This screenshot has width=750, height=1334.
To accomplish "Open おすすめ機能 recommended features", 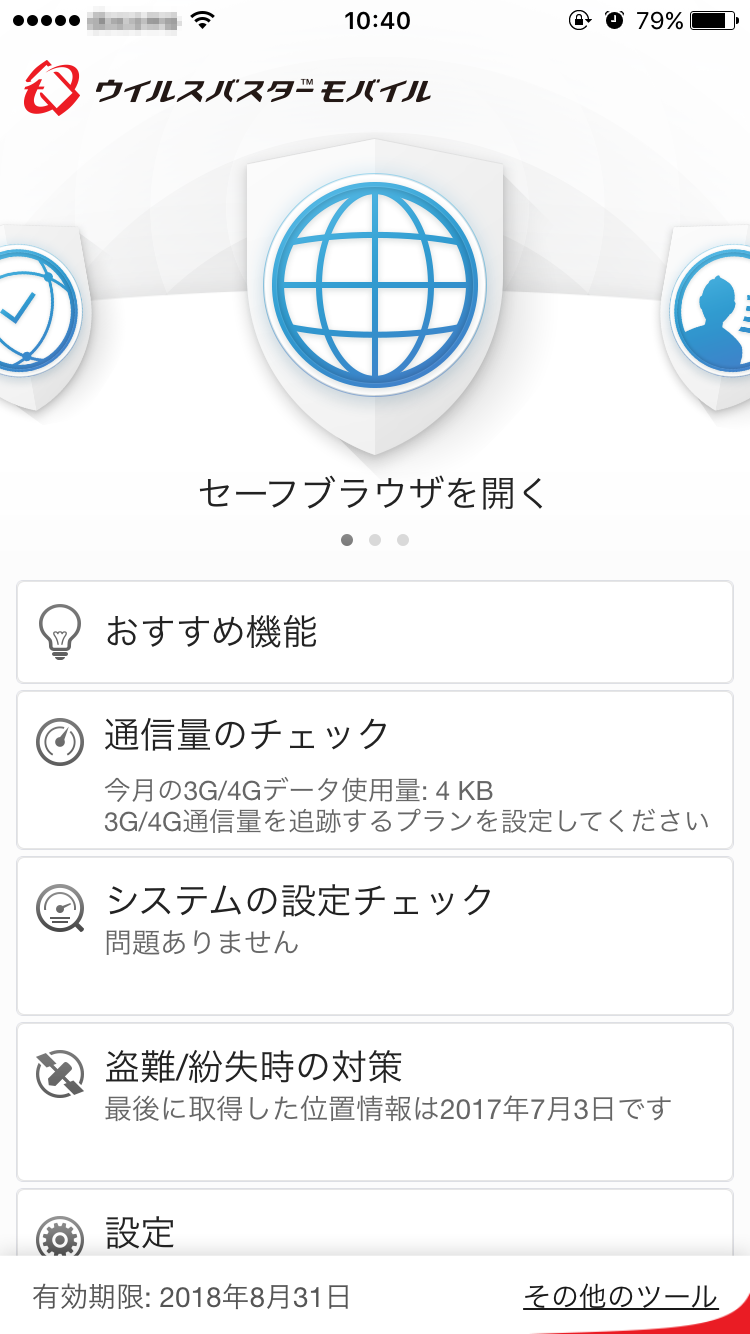I will tap(375, 632).
